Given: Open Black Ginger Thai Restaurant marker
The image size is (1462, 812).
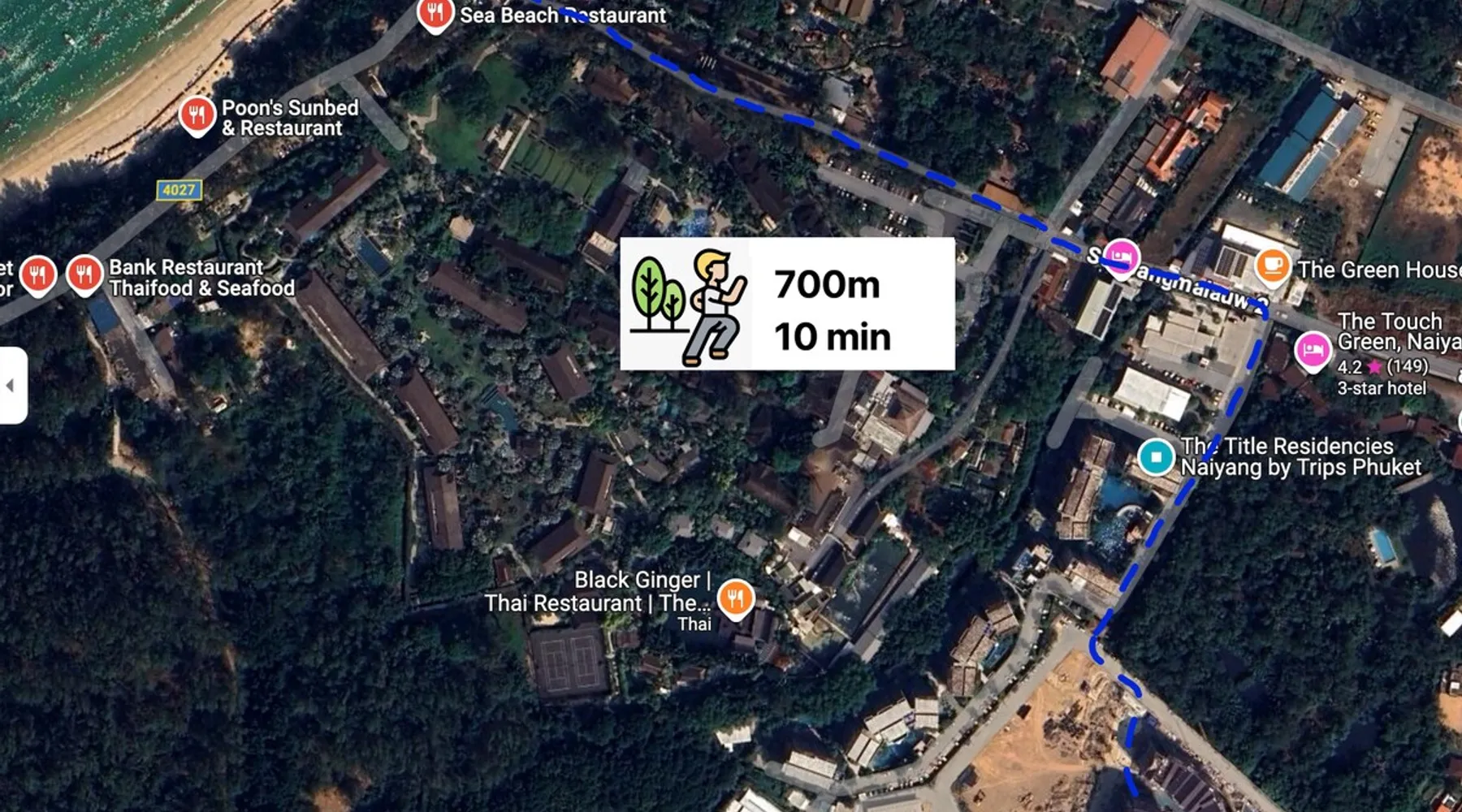Looking at the screenshot, I should 736,598.
